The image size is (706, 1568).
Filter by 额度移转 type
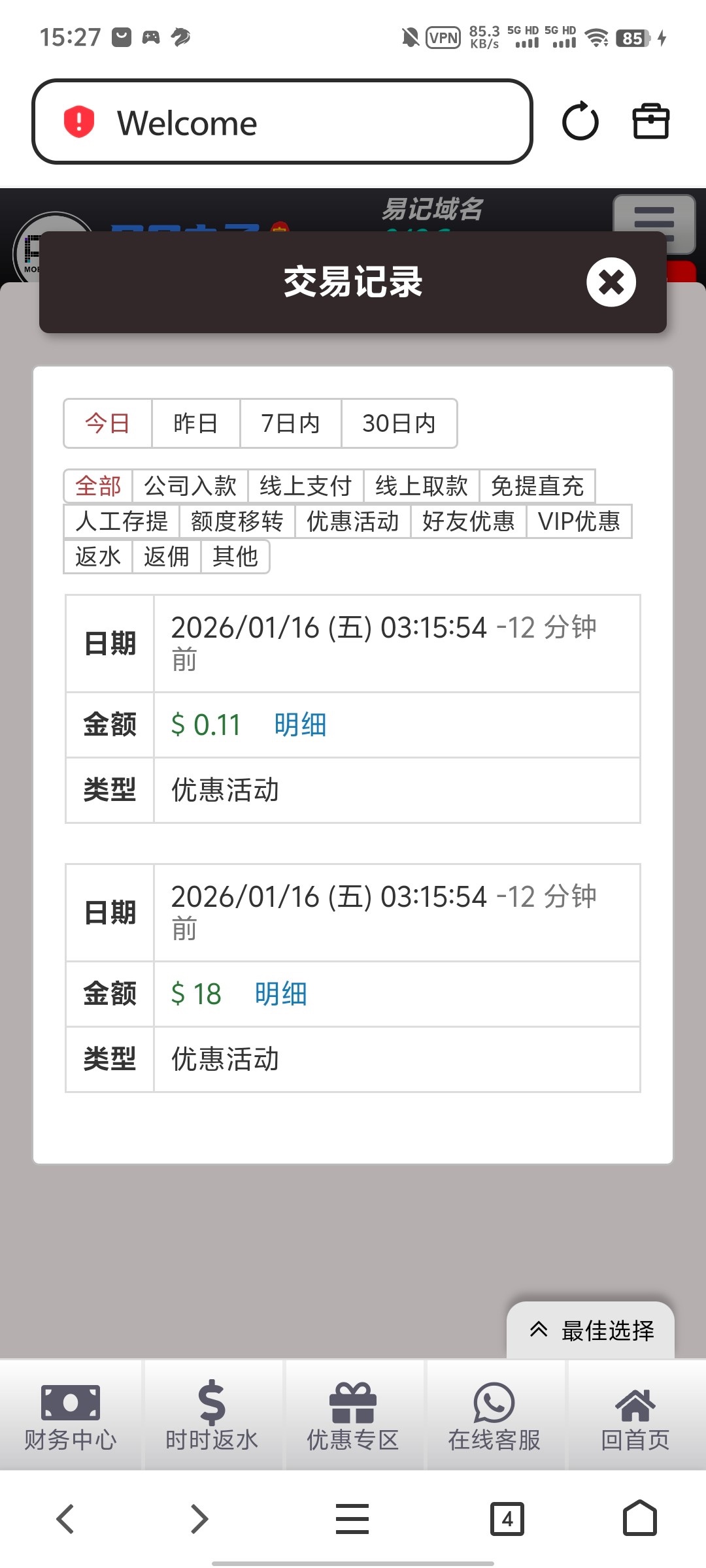coord(237,521)
